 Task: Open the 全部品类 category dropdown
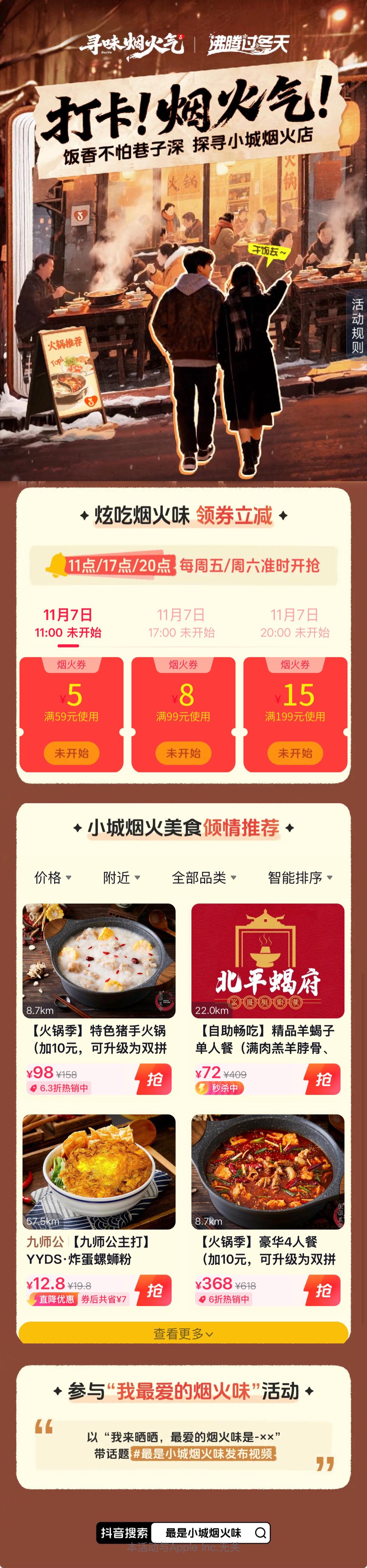click(204, 877)
